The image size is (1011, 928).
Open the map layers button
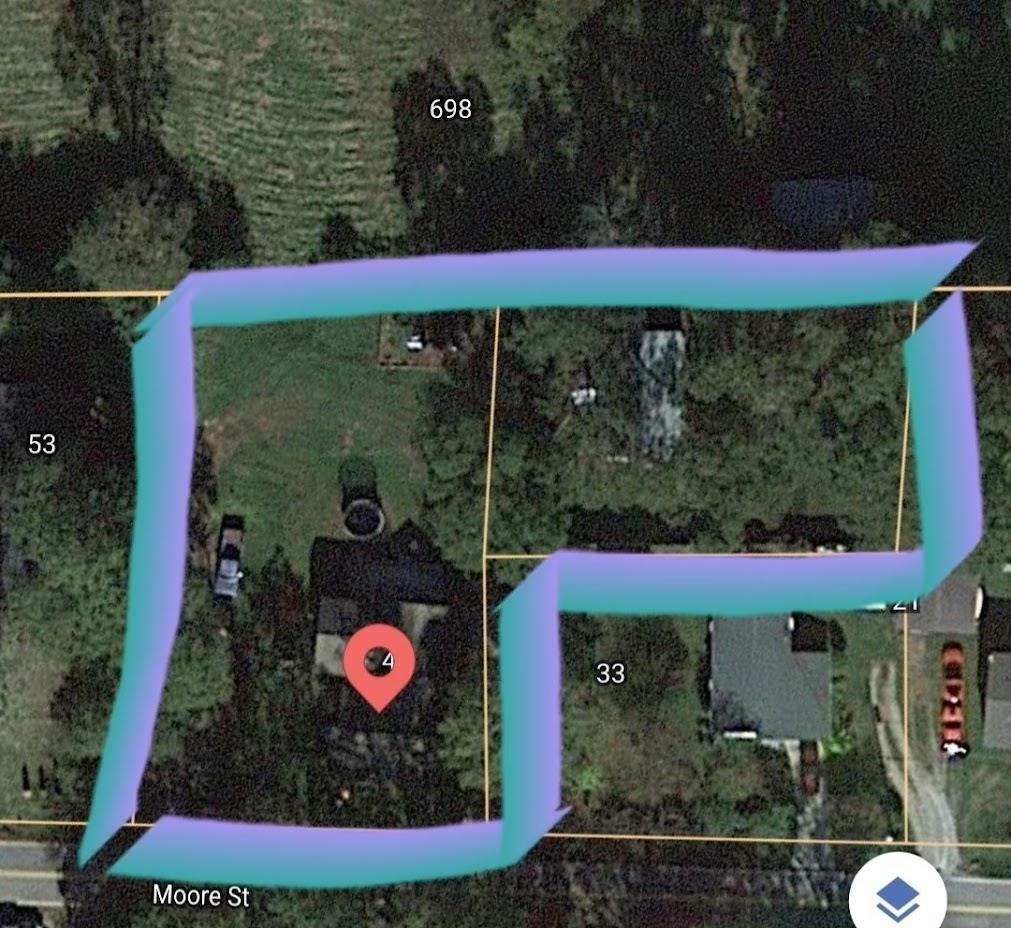897,897
